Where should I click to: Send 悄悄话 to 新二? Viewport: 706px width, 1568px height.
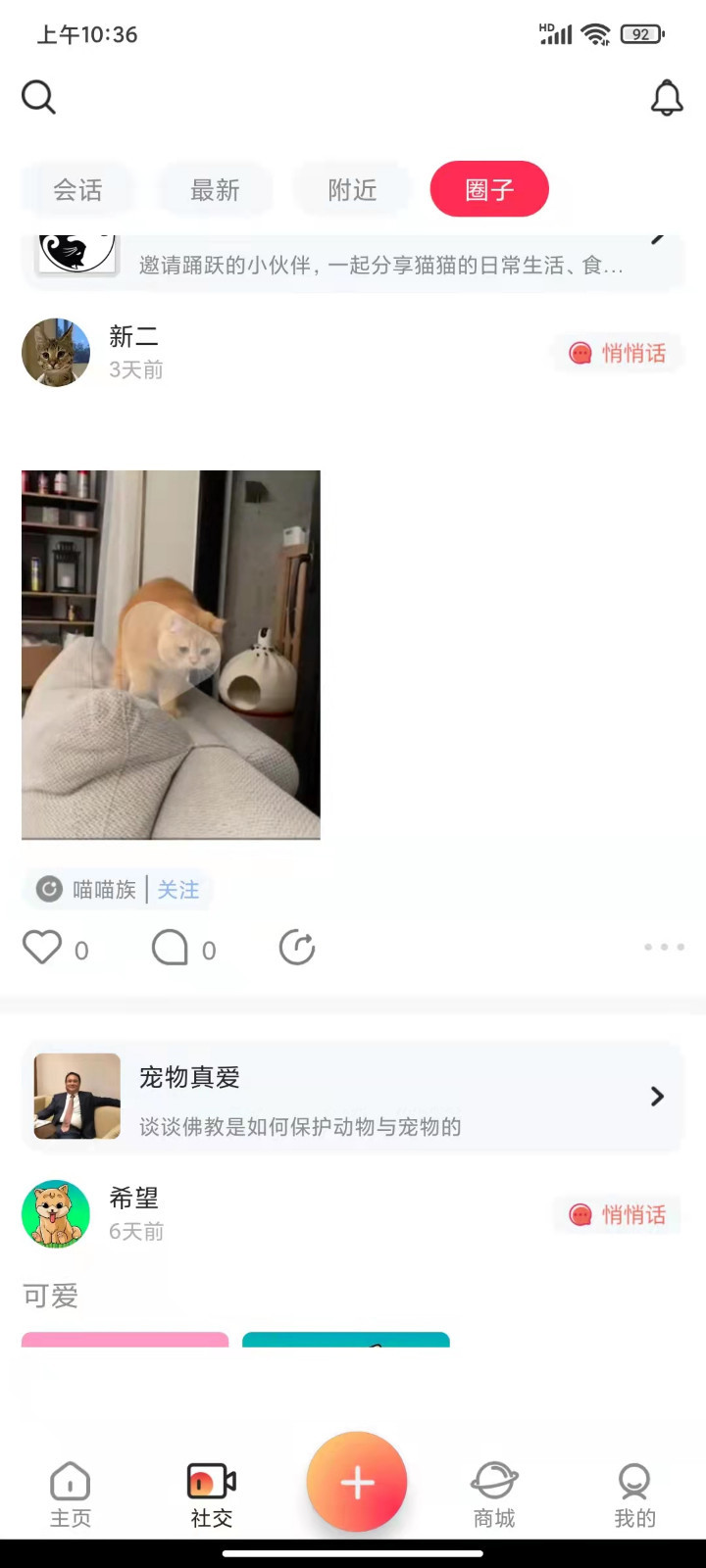619,353
